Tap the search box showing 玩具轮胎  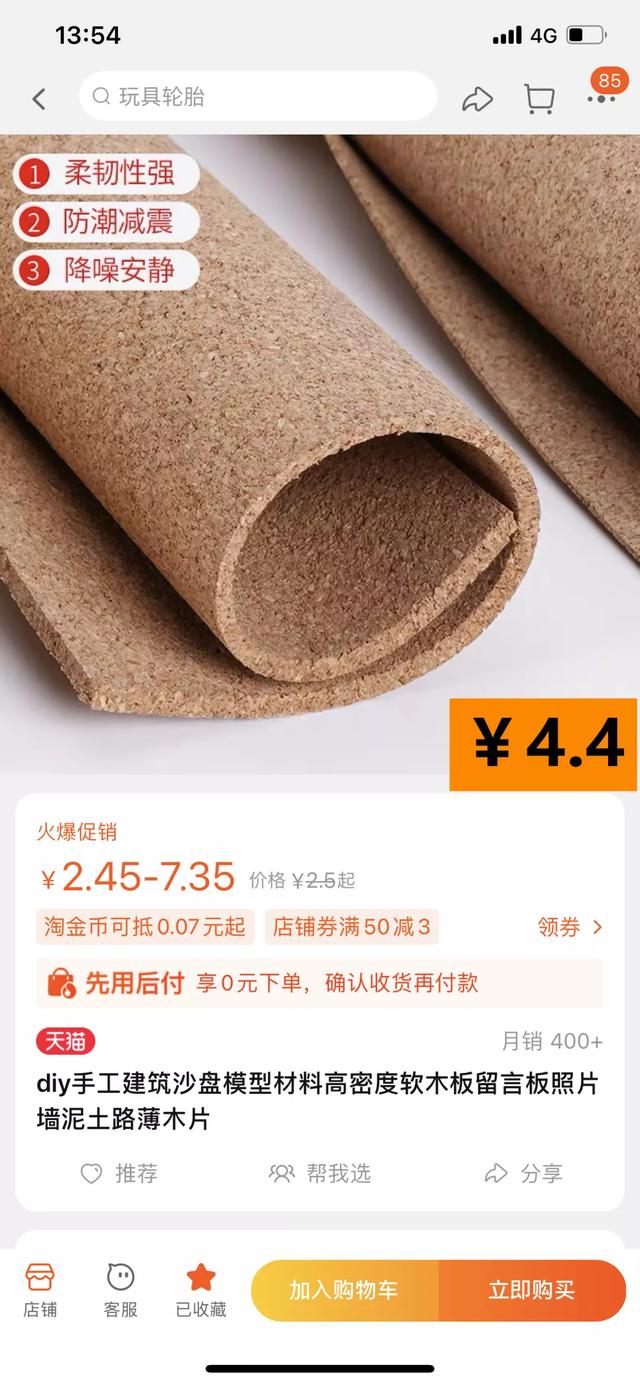(x=258, y=97)
